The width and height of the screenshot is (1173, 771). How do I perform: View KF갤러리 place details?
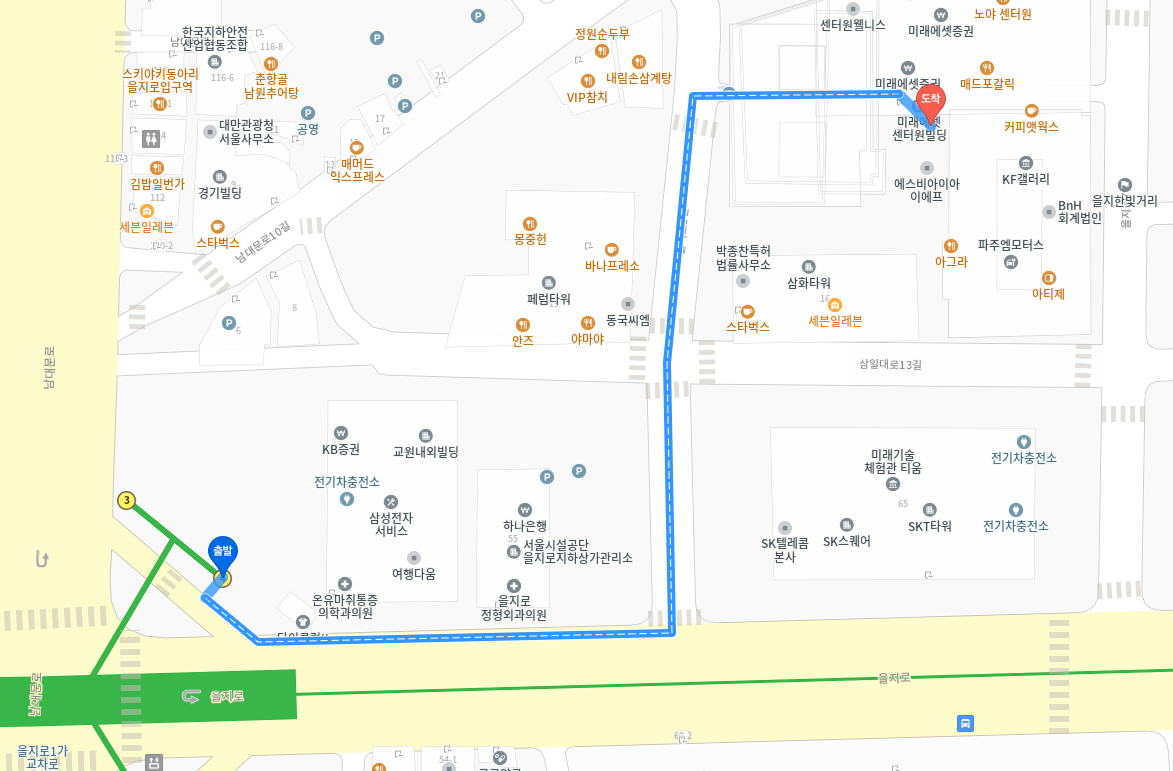1026,163
